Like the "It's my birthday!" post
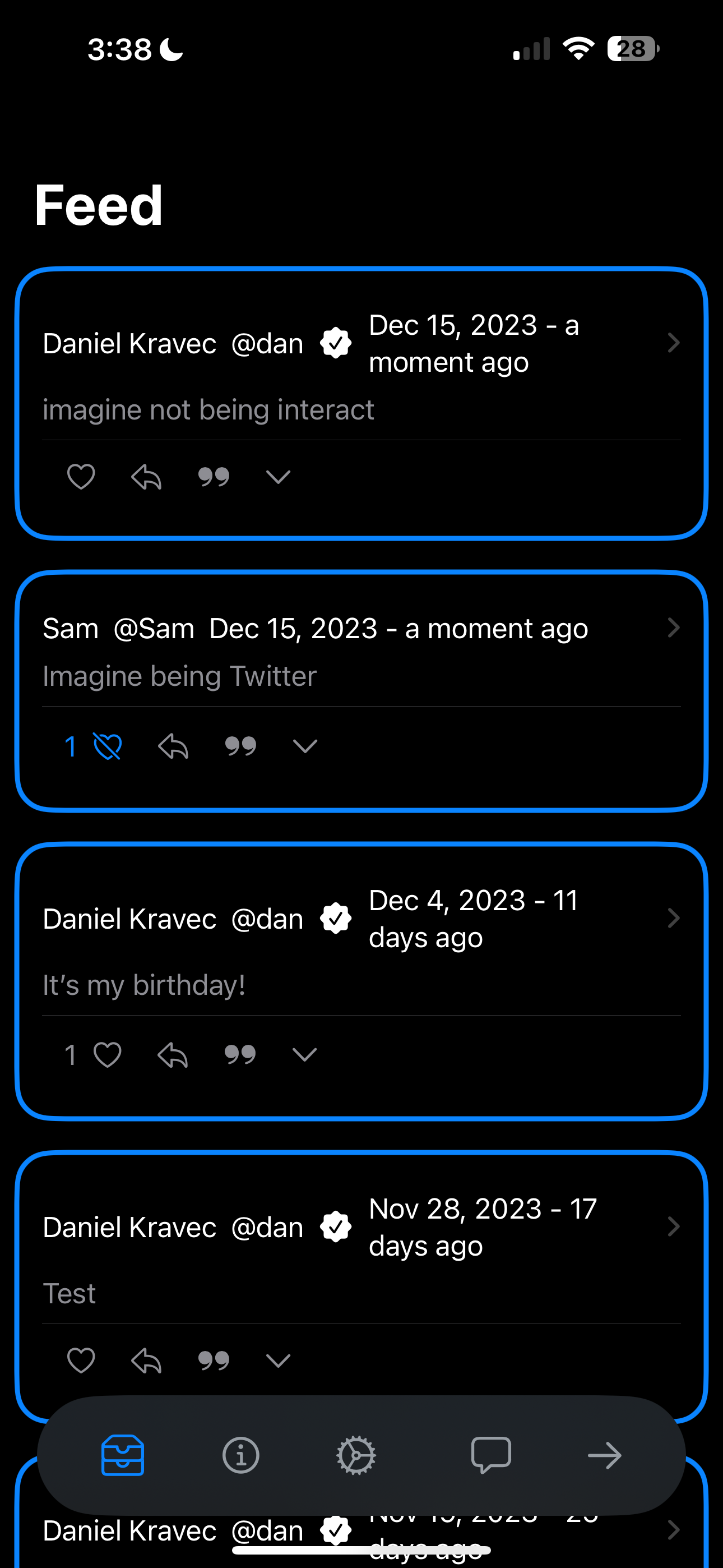 pos(107,1054)
